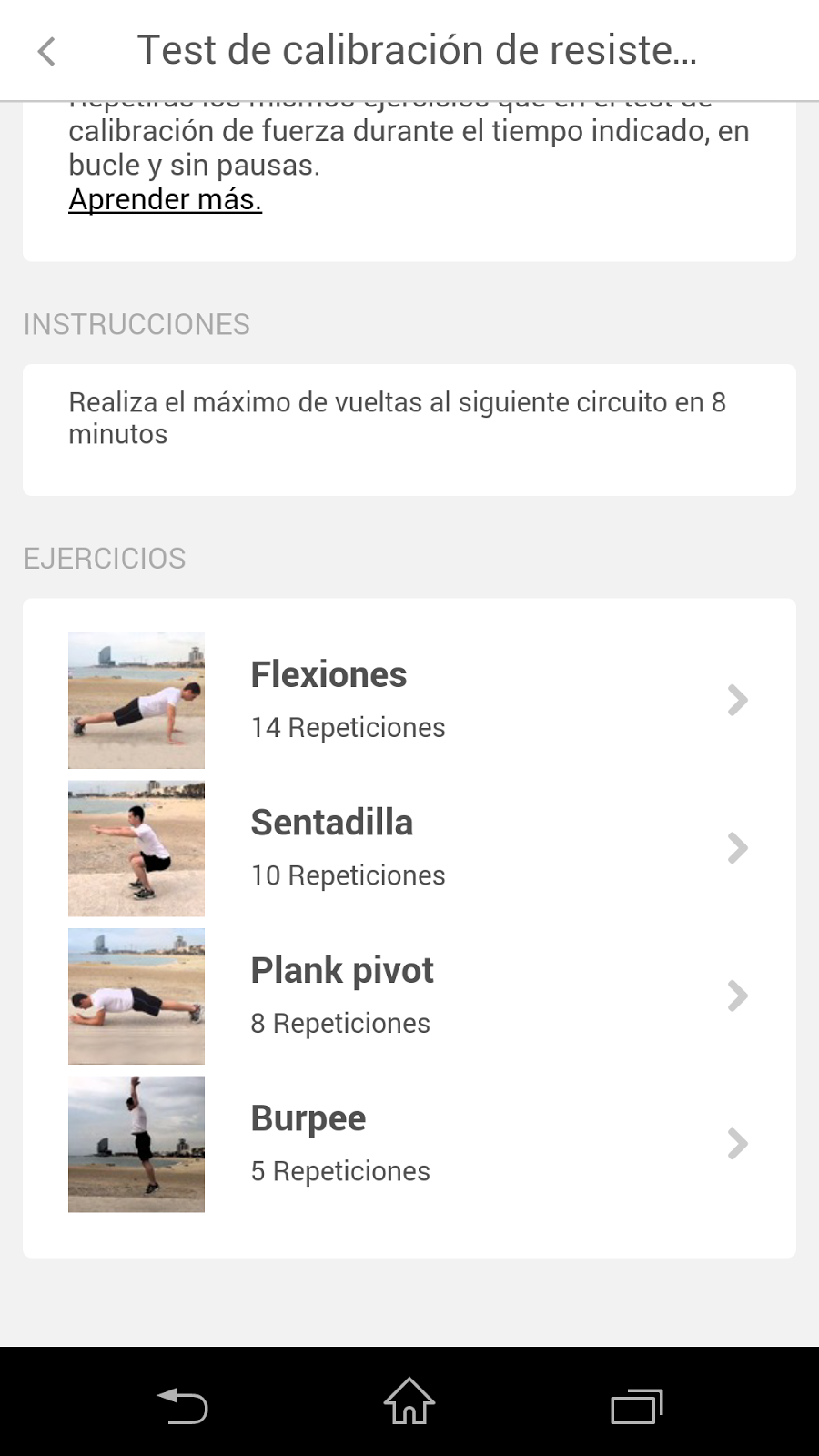The height and width of the screenshot is (1456, 819).
Task: Open the Flexiones exercise details
Action: point(409,701)
